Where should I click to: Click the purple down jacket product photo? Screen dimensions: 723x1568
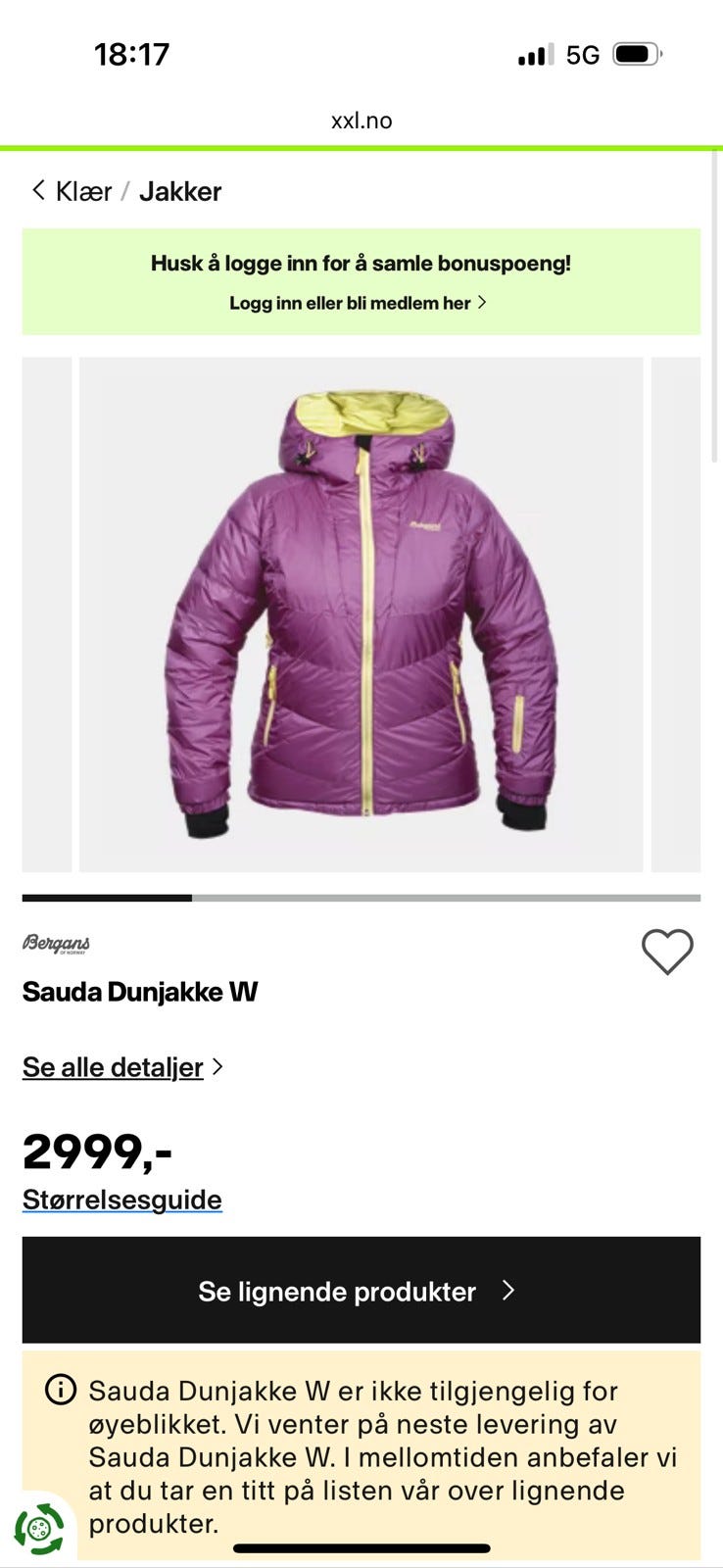pos(361,614)
